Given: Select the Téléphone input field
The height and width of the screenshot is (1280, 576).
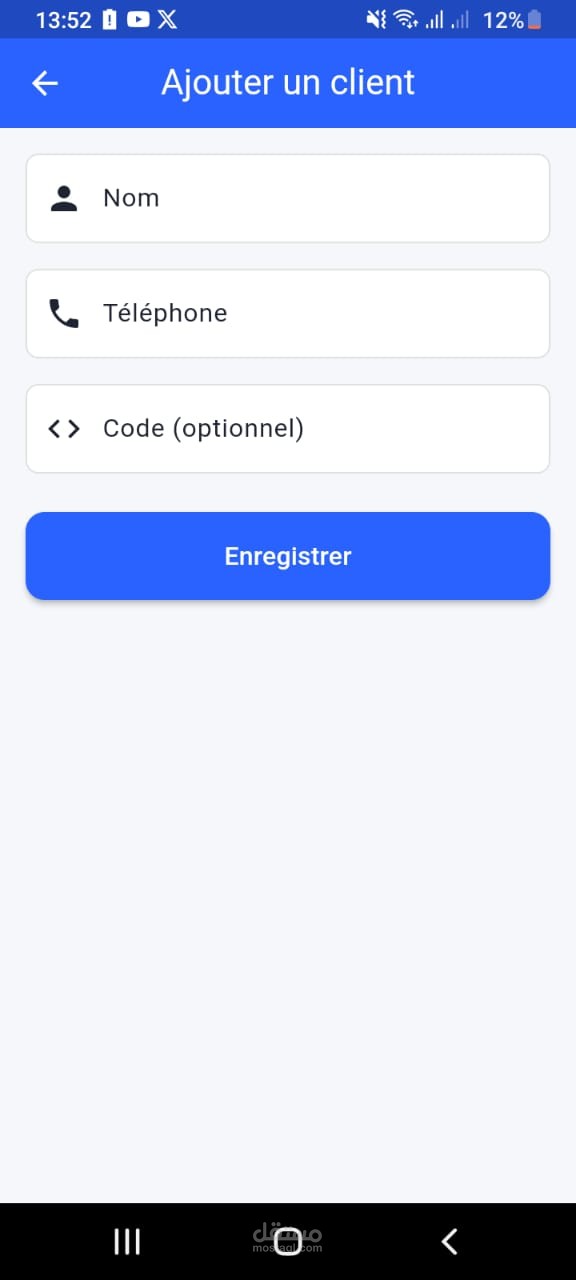Looking at the screenshot, I should [x=288, y=313].
